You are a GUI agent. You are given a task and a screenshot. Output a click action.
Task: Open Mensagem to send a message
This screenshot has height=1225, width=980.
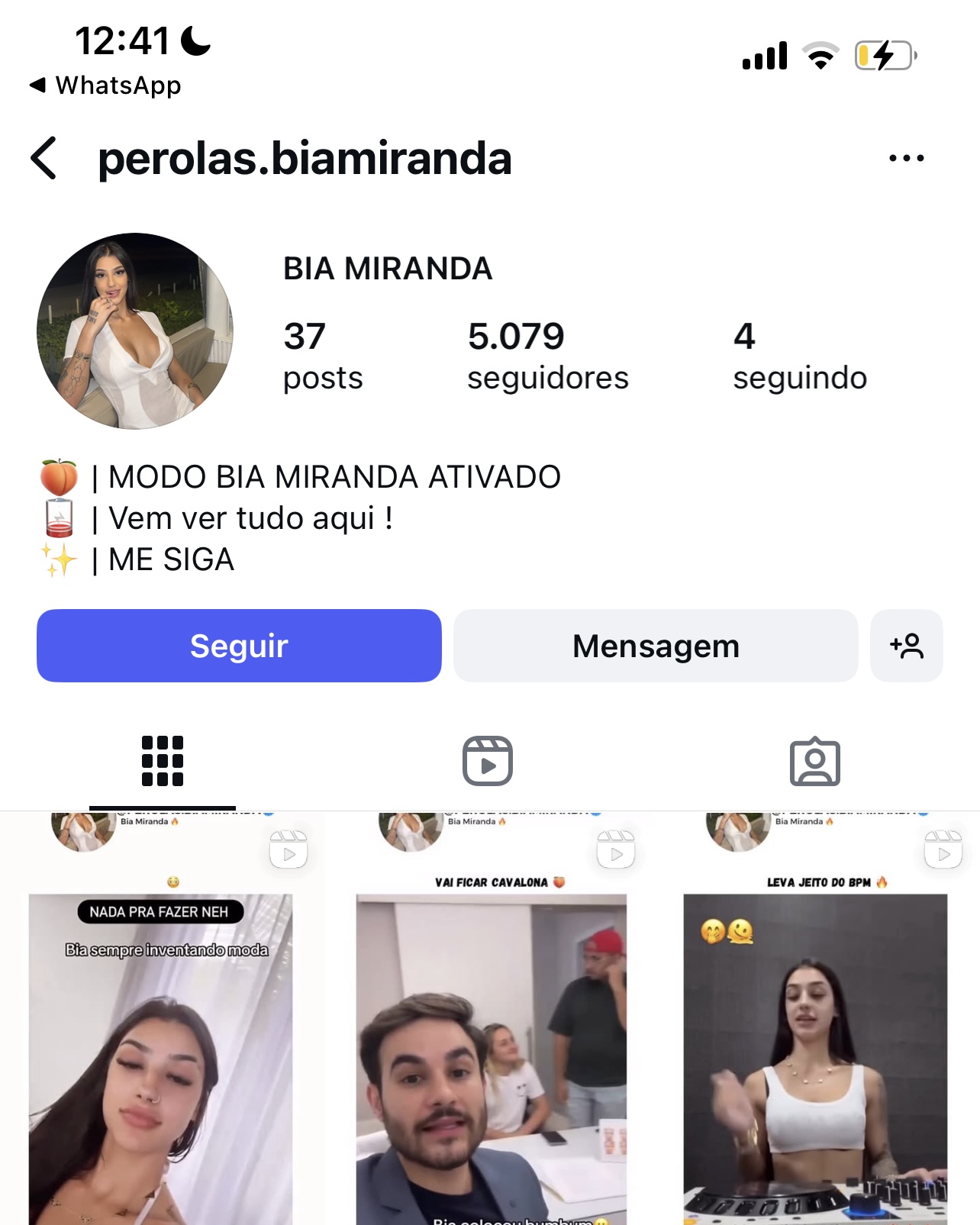(656, 646)
